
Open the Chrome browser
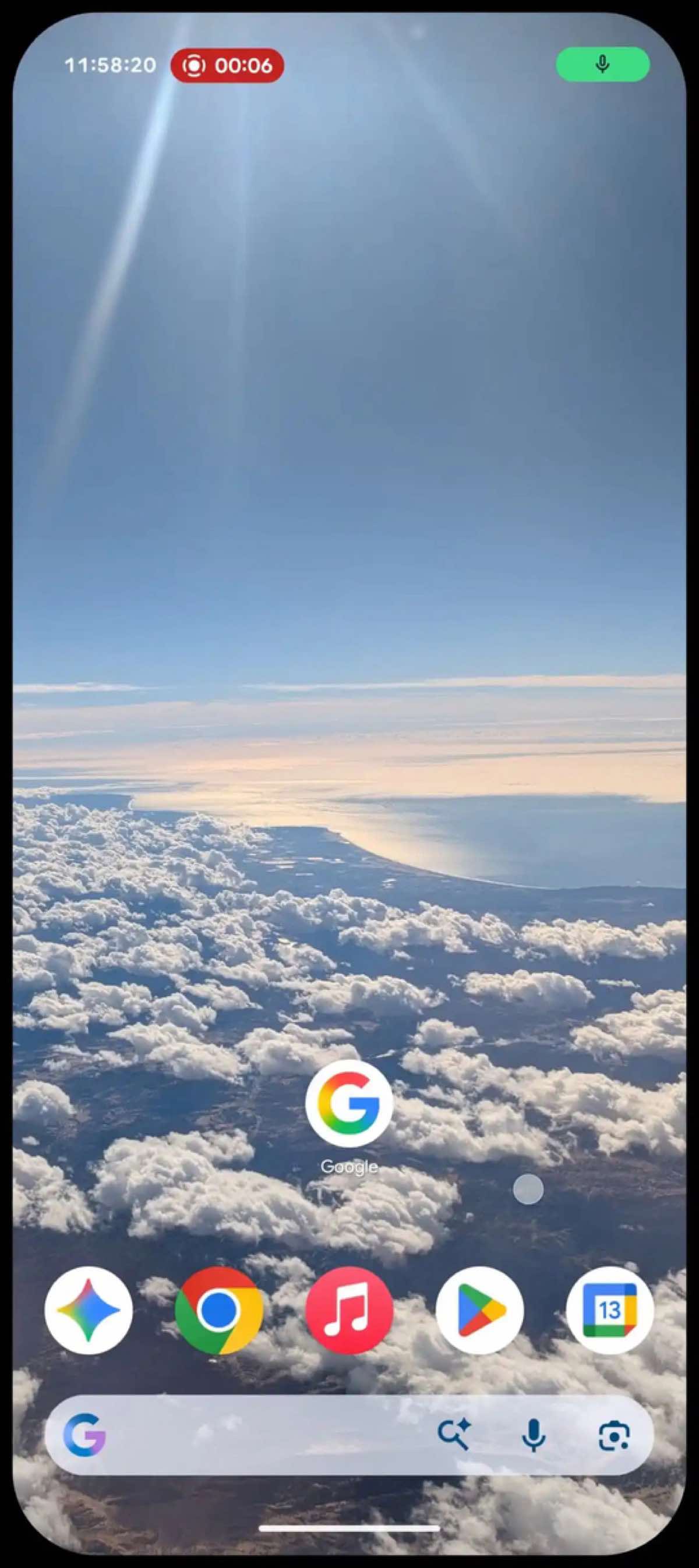[218, 1310]
